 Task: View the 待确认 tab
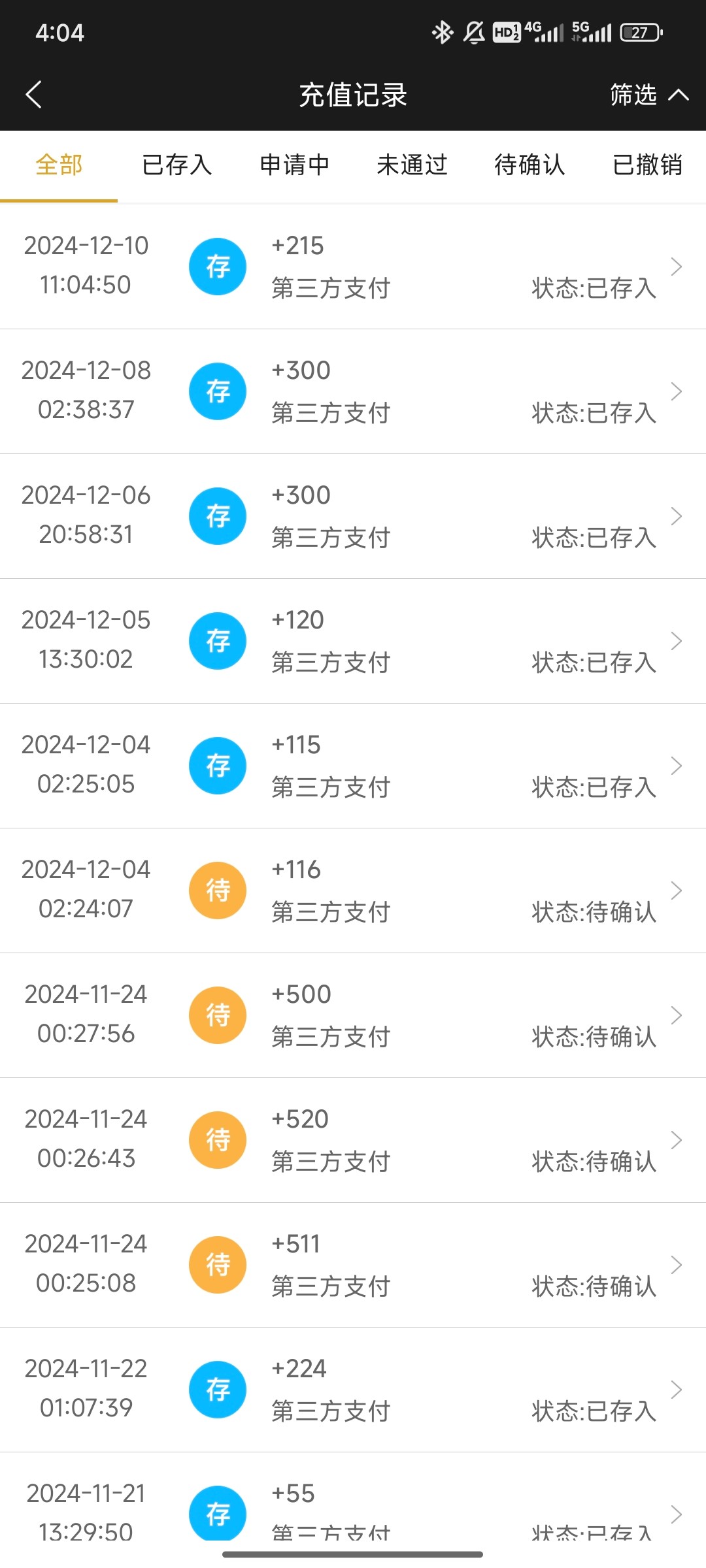[x=529, y=165]
